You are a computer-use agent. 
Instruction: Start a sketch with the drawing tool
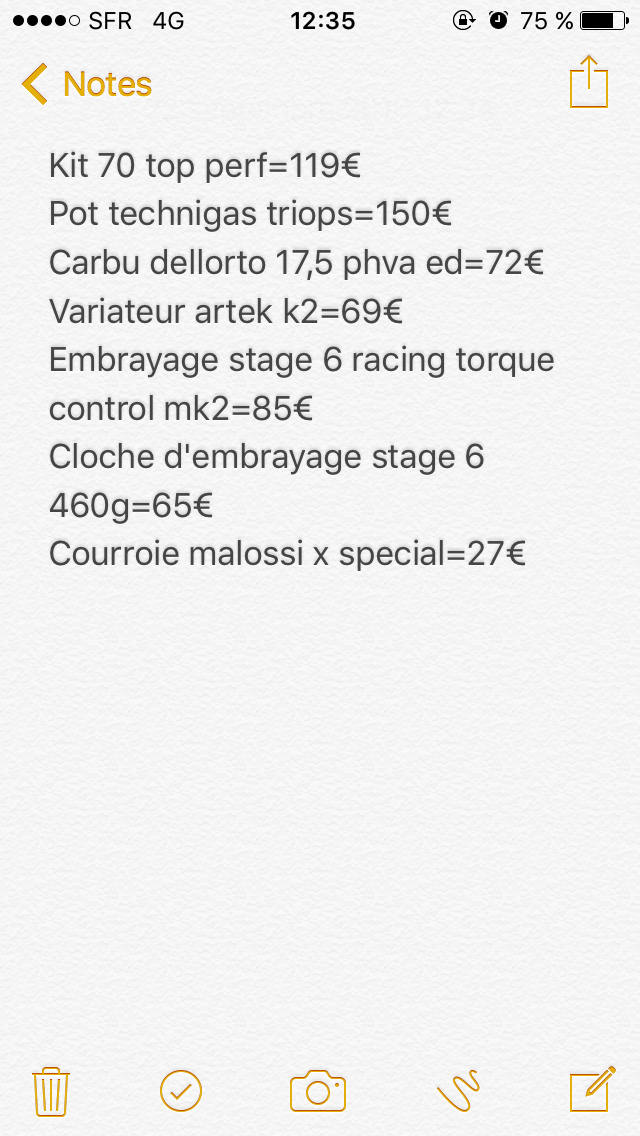click(458, 1090)
